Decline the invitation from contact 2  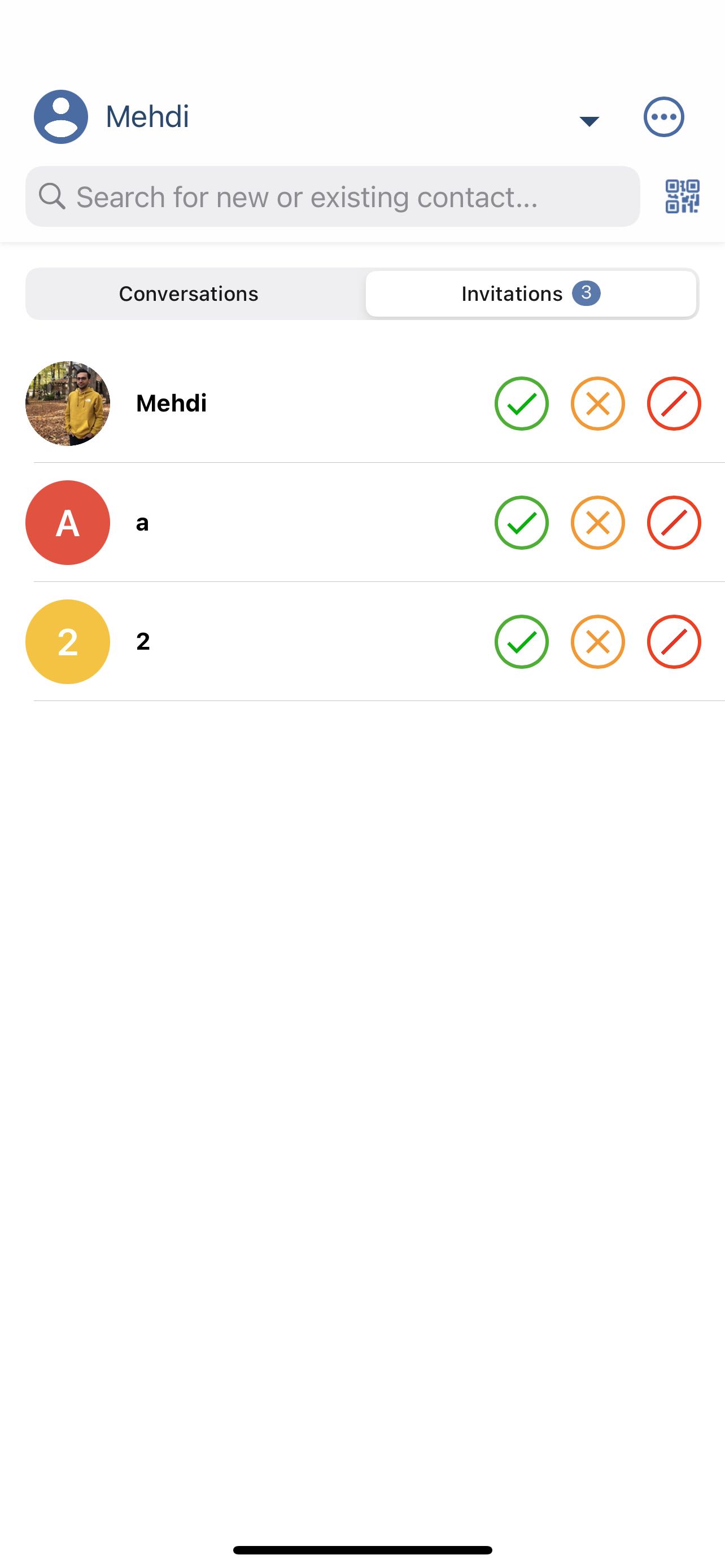[x=598, y=642]
